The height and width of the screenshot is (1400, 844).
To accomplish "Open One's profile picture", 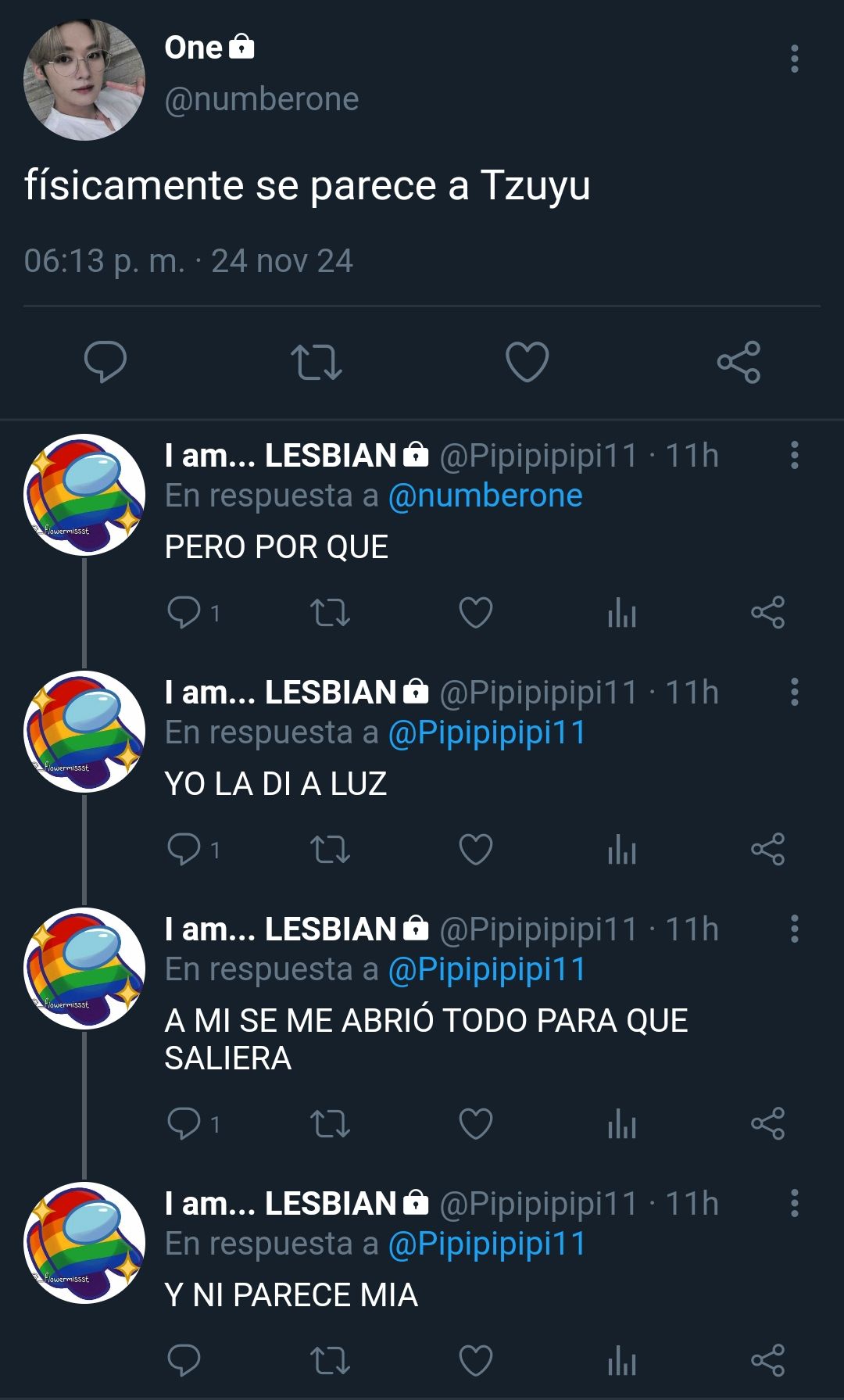I will [x=84, y=80].
